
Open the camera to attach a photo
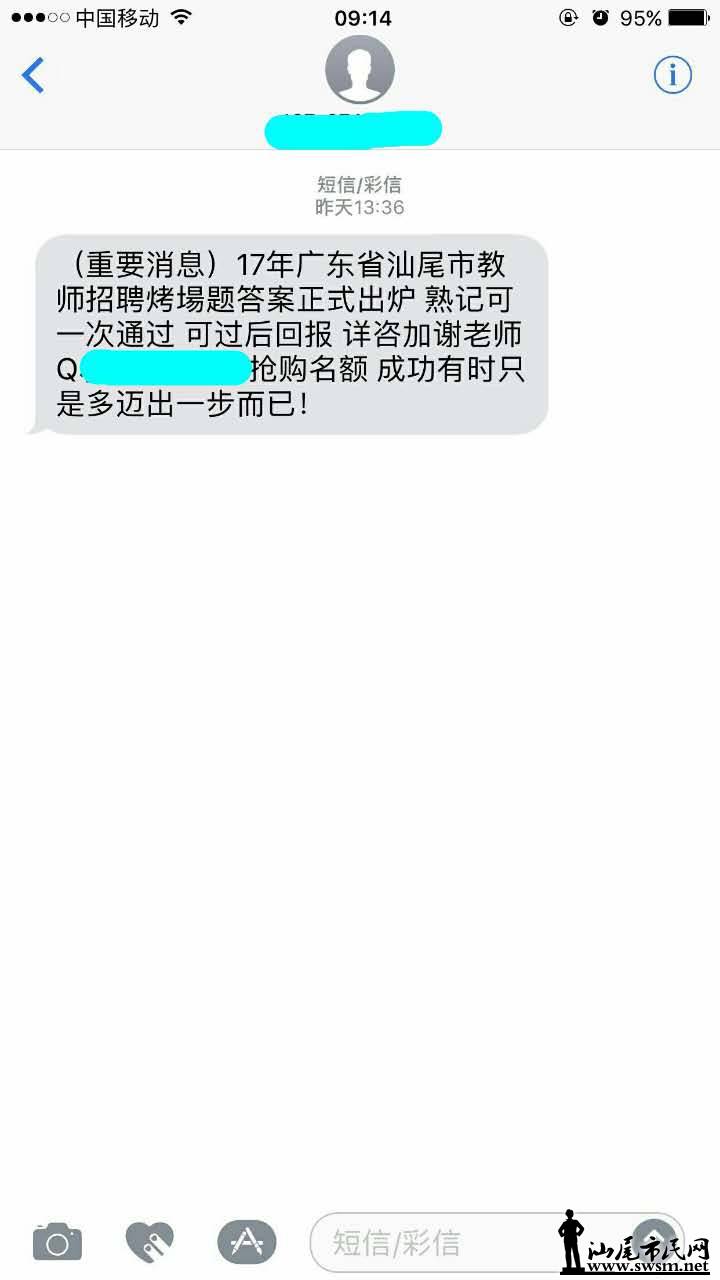(x=57, y=1242)
